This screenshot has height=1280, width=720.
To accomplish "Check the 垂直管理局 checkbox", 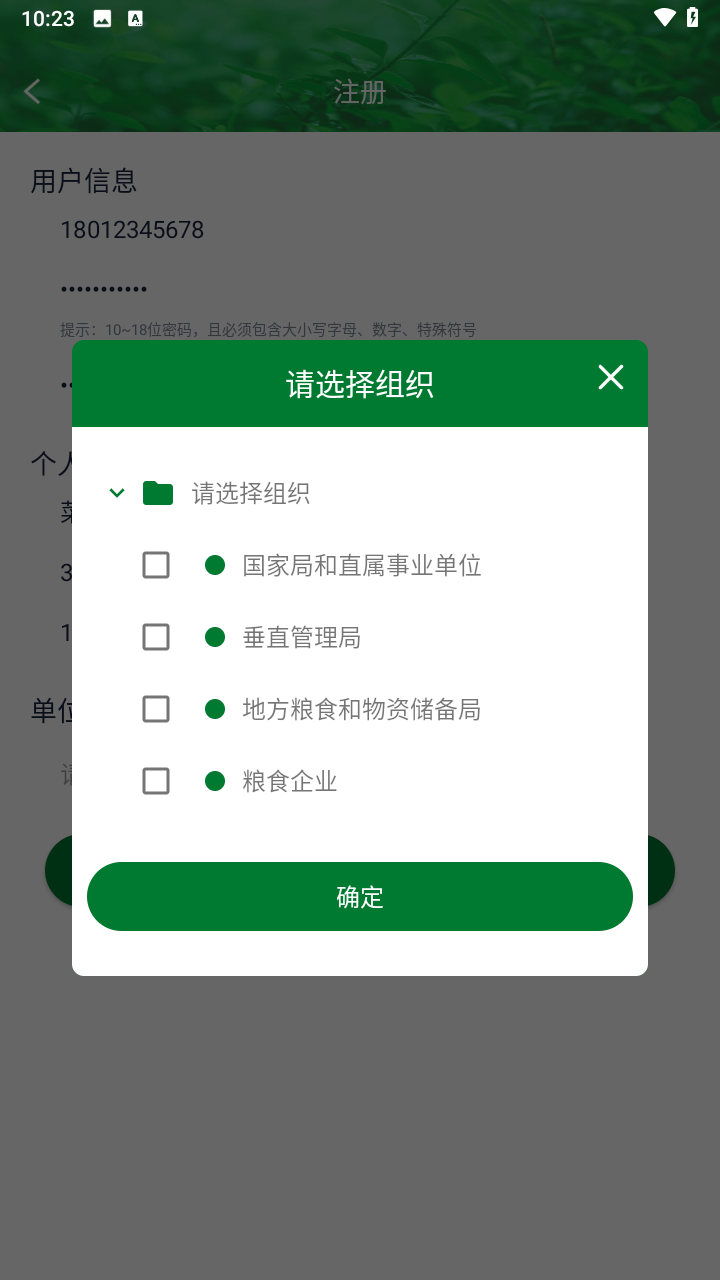I will tap(155, 637).
